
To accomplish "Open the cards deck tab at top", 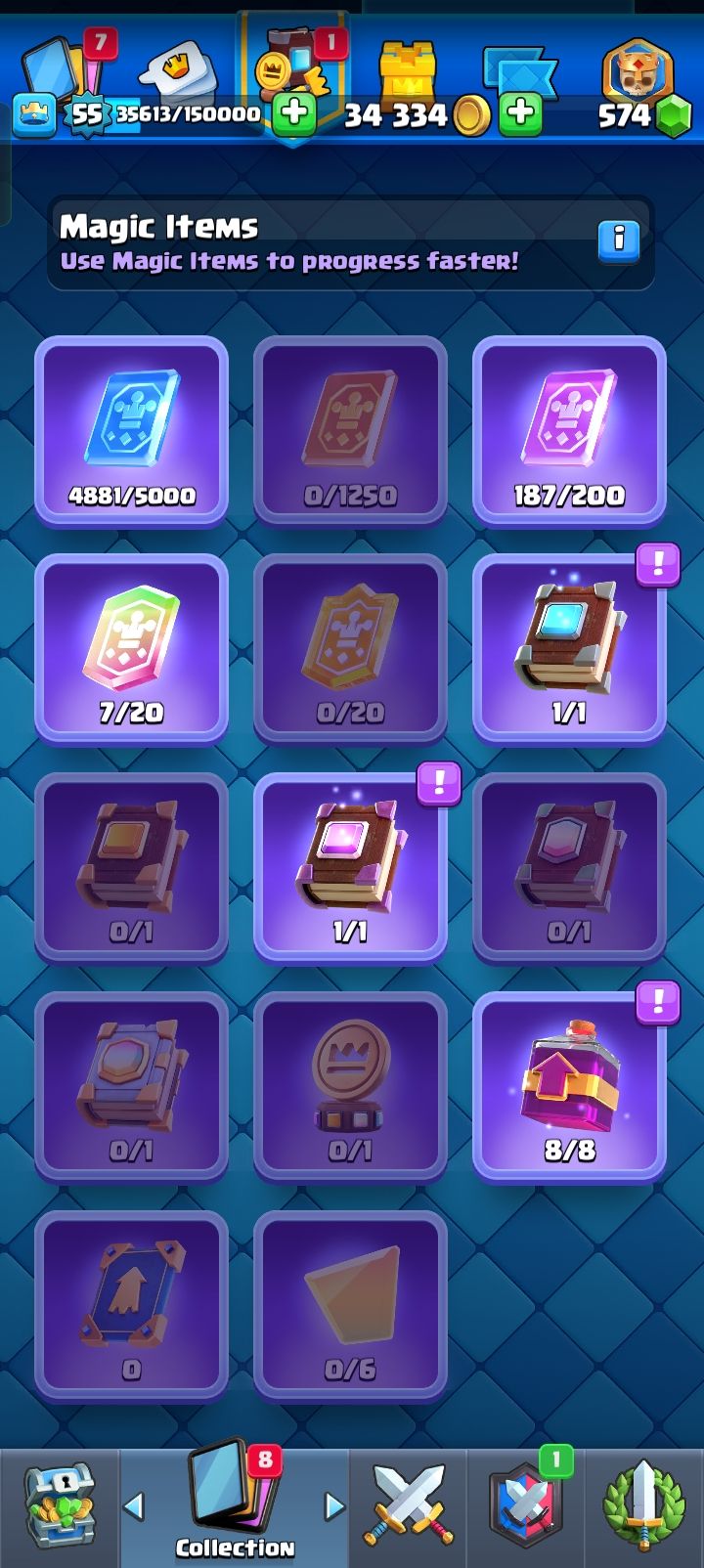I will pos(61,70).
